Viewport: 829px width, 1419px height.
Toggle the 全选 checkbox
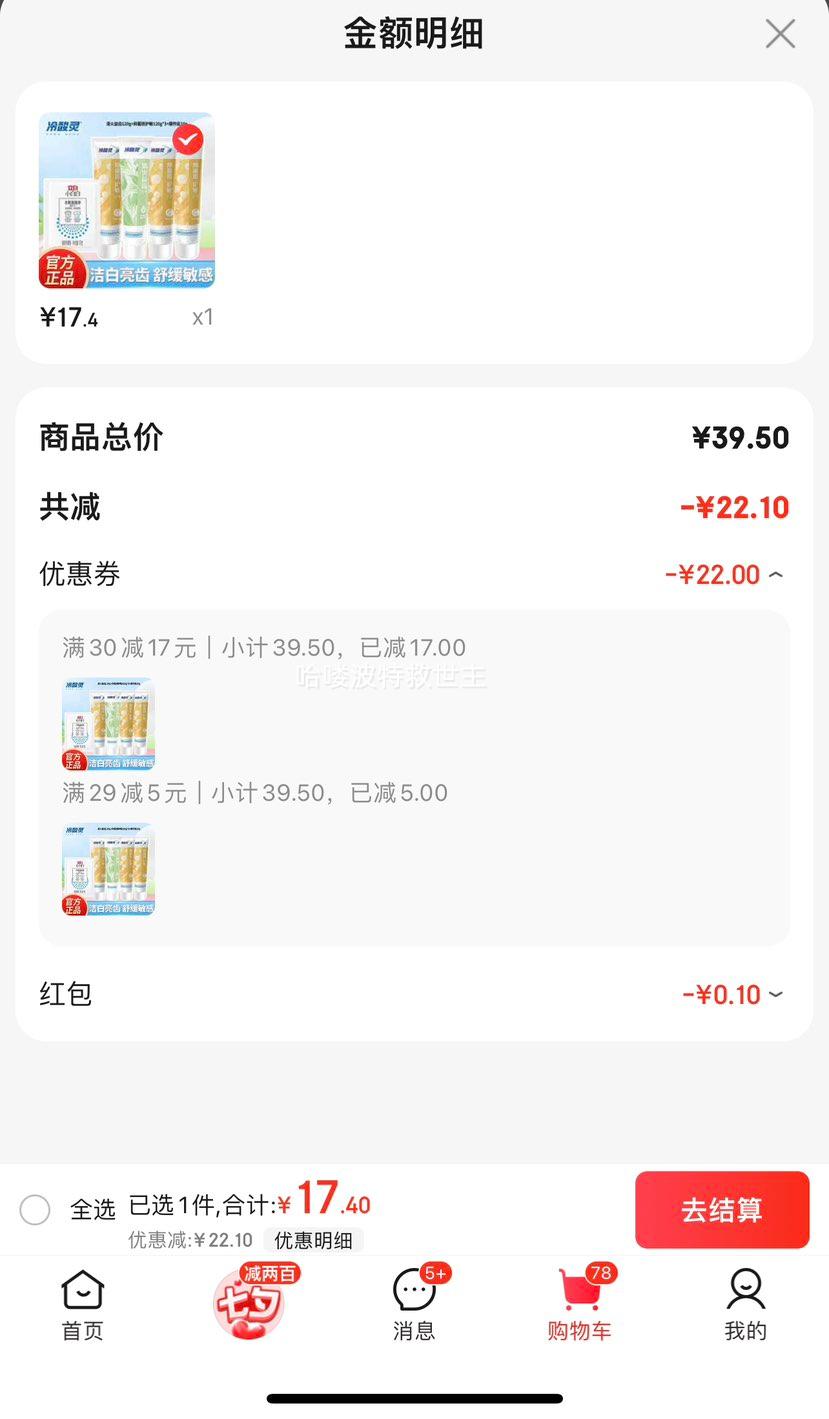click(x=35, y=1210)
